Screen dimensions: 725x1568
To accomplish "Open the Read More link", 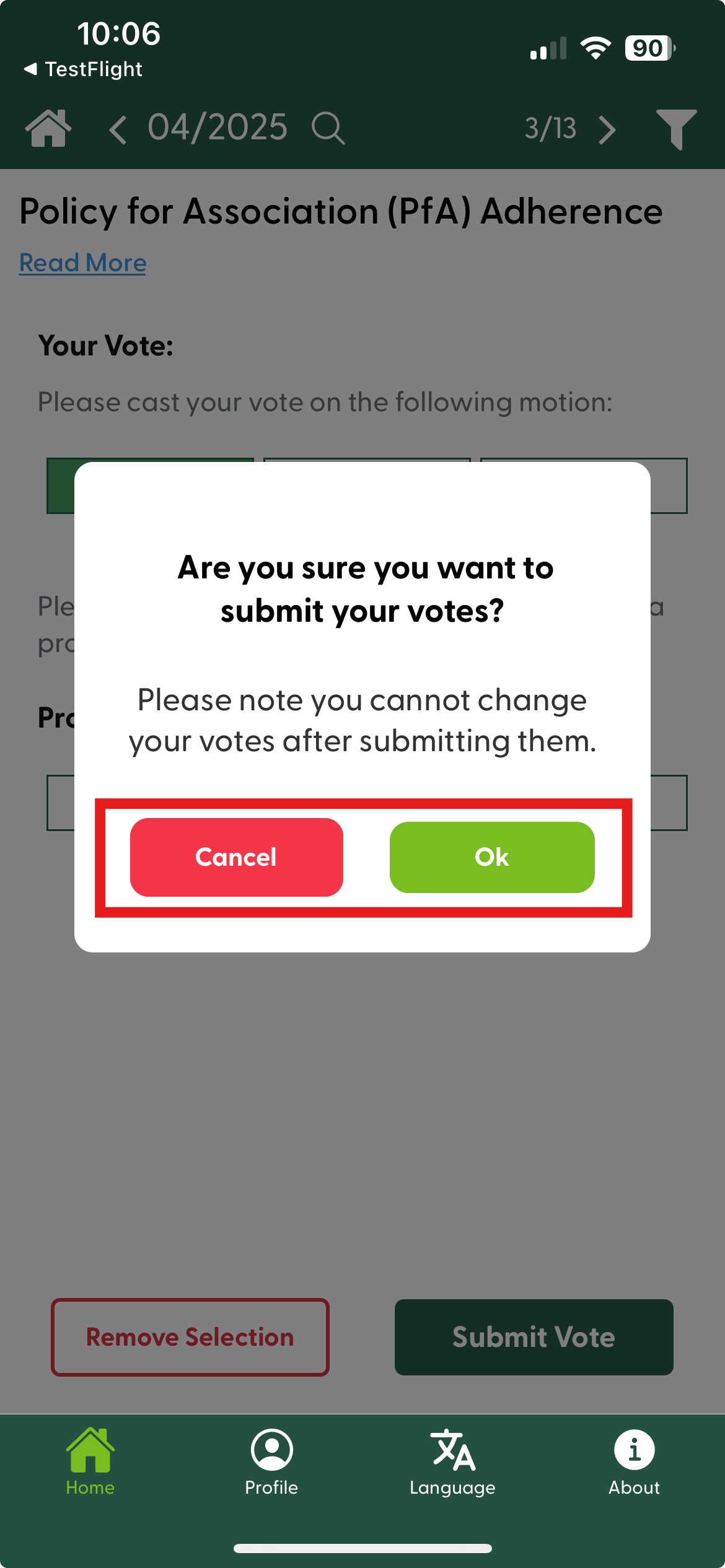I will coord(82,263).
